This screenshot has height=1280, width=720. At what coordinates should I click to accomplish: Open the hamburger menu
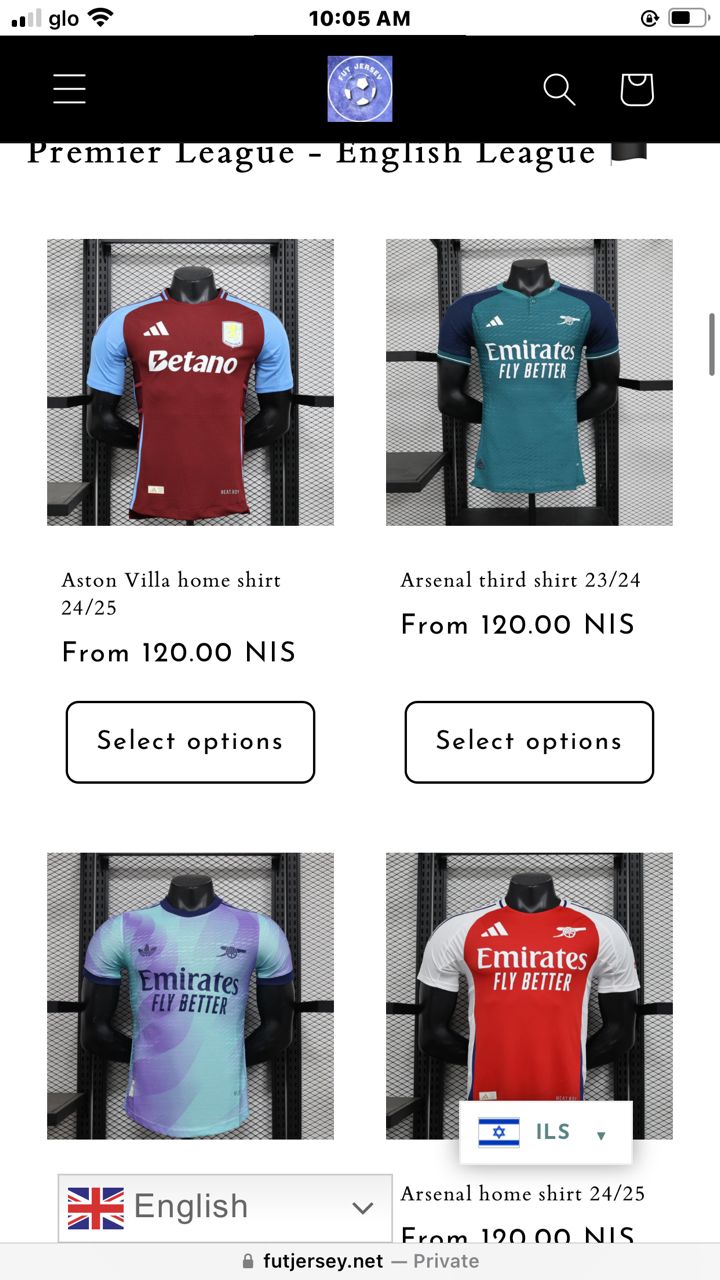pyautogui.click(x=69, y=89)
